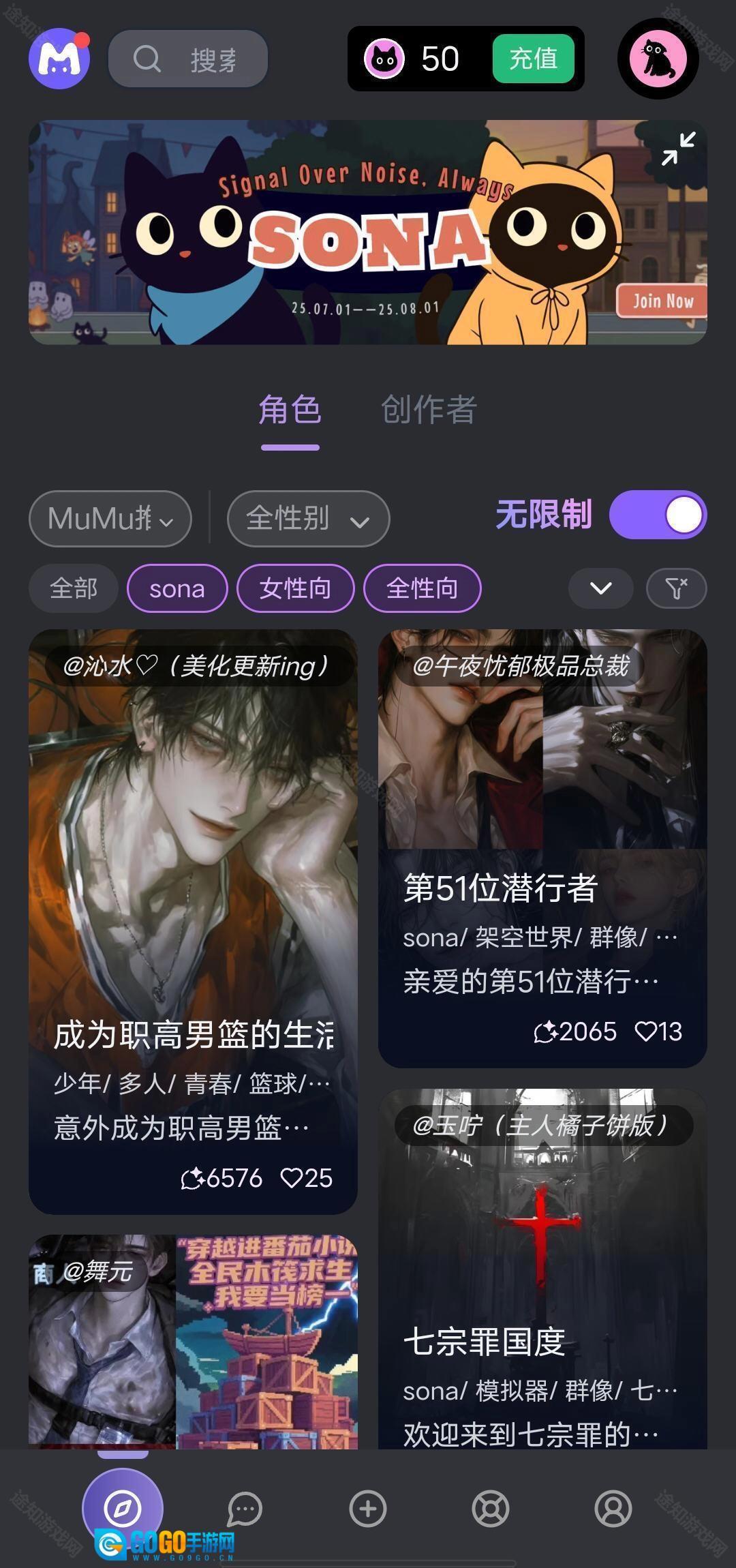Toggle the 无限制 switch off

(x=658, y=515)
